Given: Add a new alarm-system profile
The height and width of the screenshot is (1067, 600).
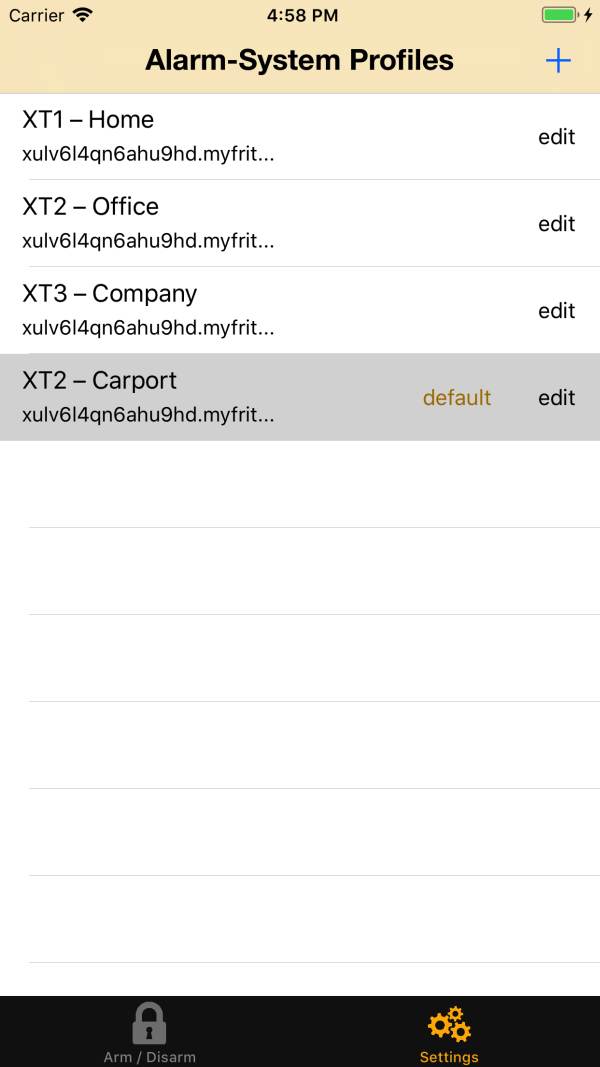Looking at the screenshot, I should click(558, 61).
